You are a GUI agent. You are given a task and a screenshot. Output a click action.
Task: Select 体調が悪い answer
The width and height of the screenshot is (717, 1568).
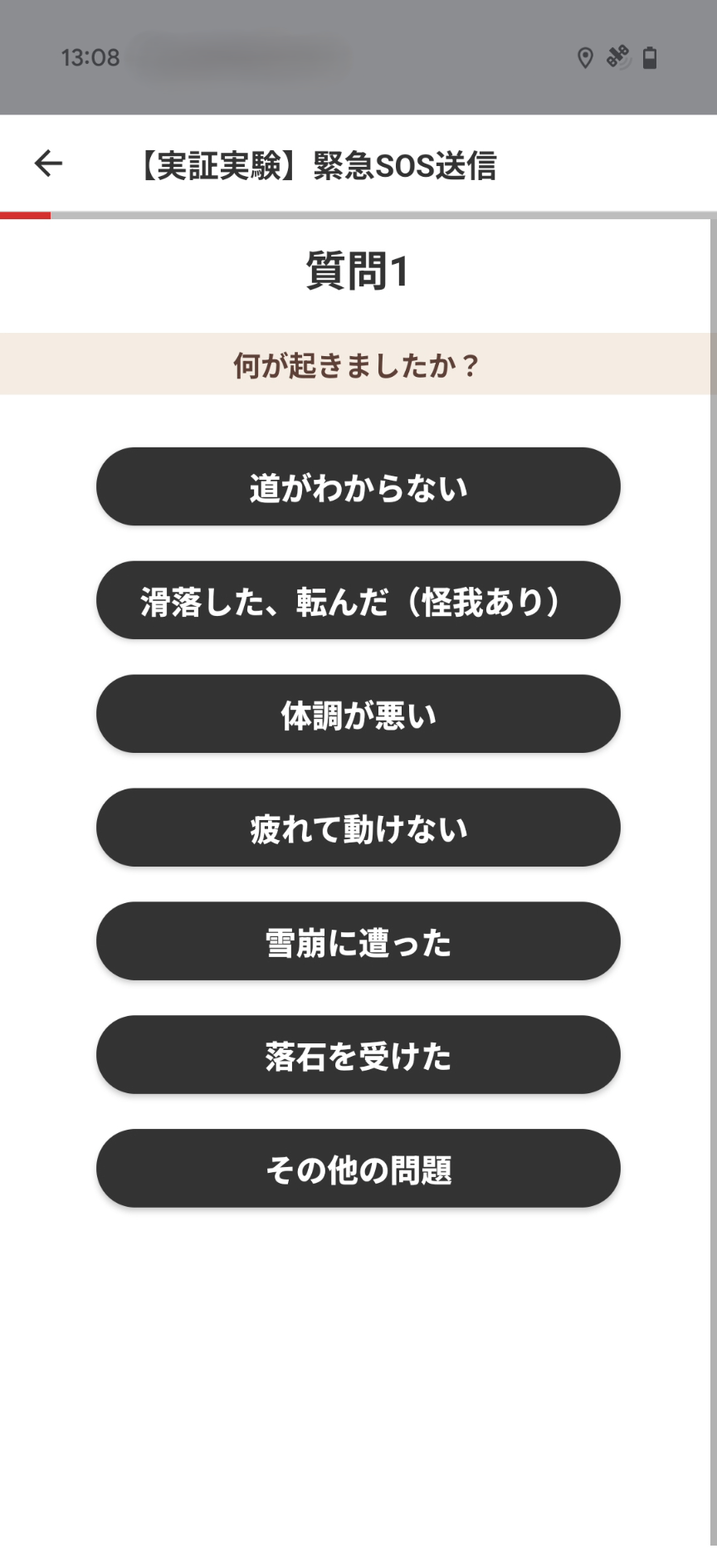[358, 715]
